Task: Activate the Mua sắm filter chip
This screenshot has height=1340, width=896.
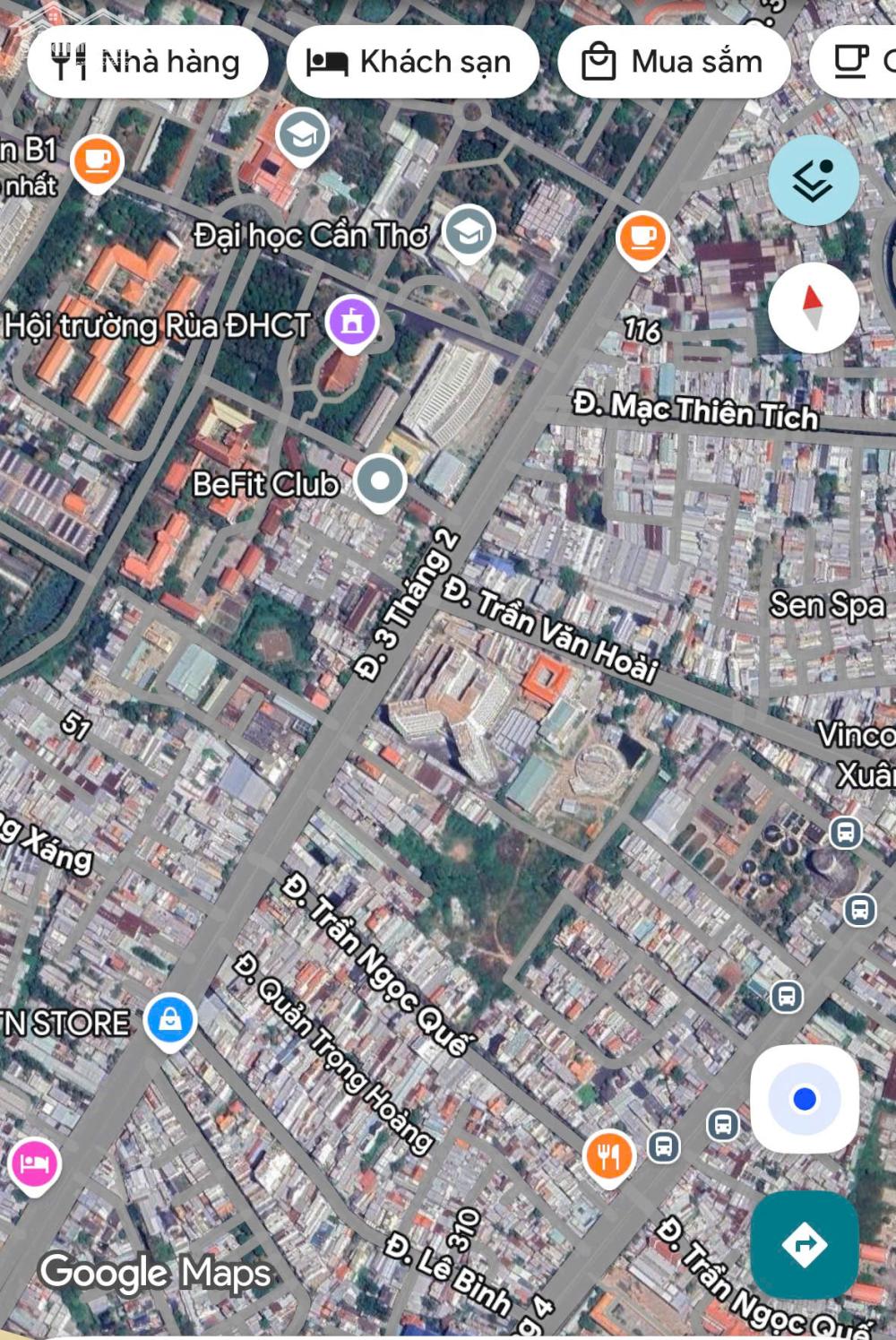Action: (x=673, y=61)
